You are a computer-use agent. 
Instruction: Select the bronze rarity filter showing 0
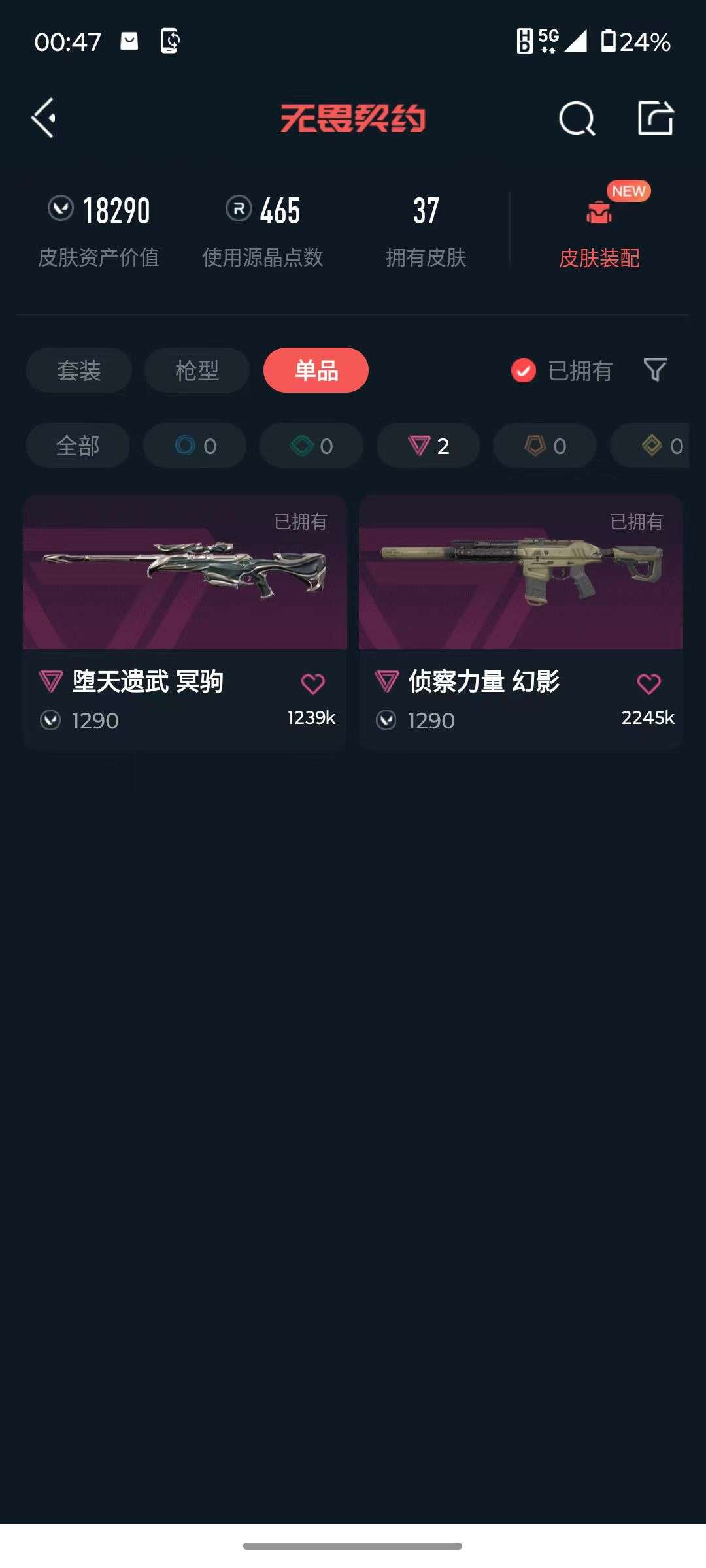(543, 446)
